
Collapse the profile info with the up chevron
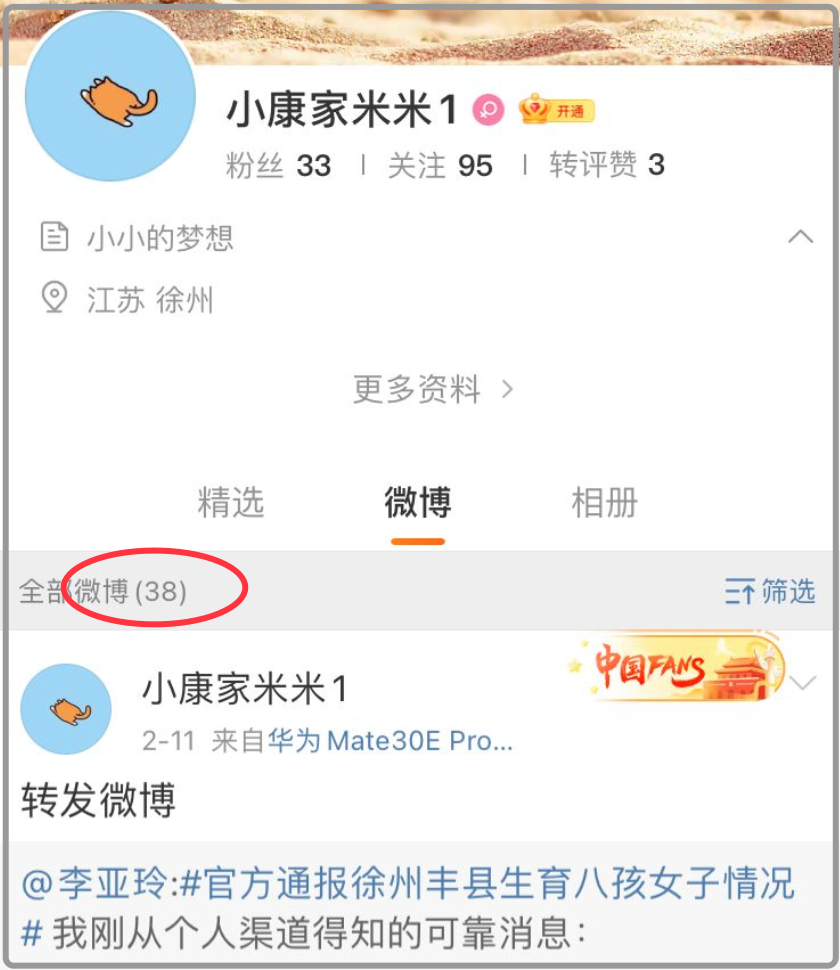pos(800,237)
